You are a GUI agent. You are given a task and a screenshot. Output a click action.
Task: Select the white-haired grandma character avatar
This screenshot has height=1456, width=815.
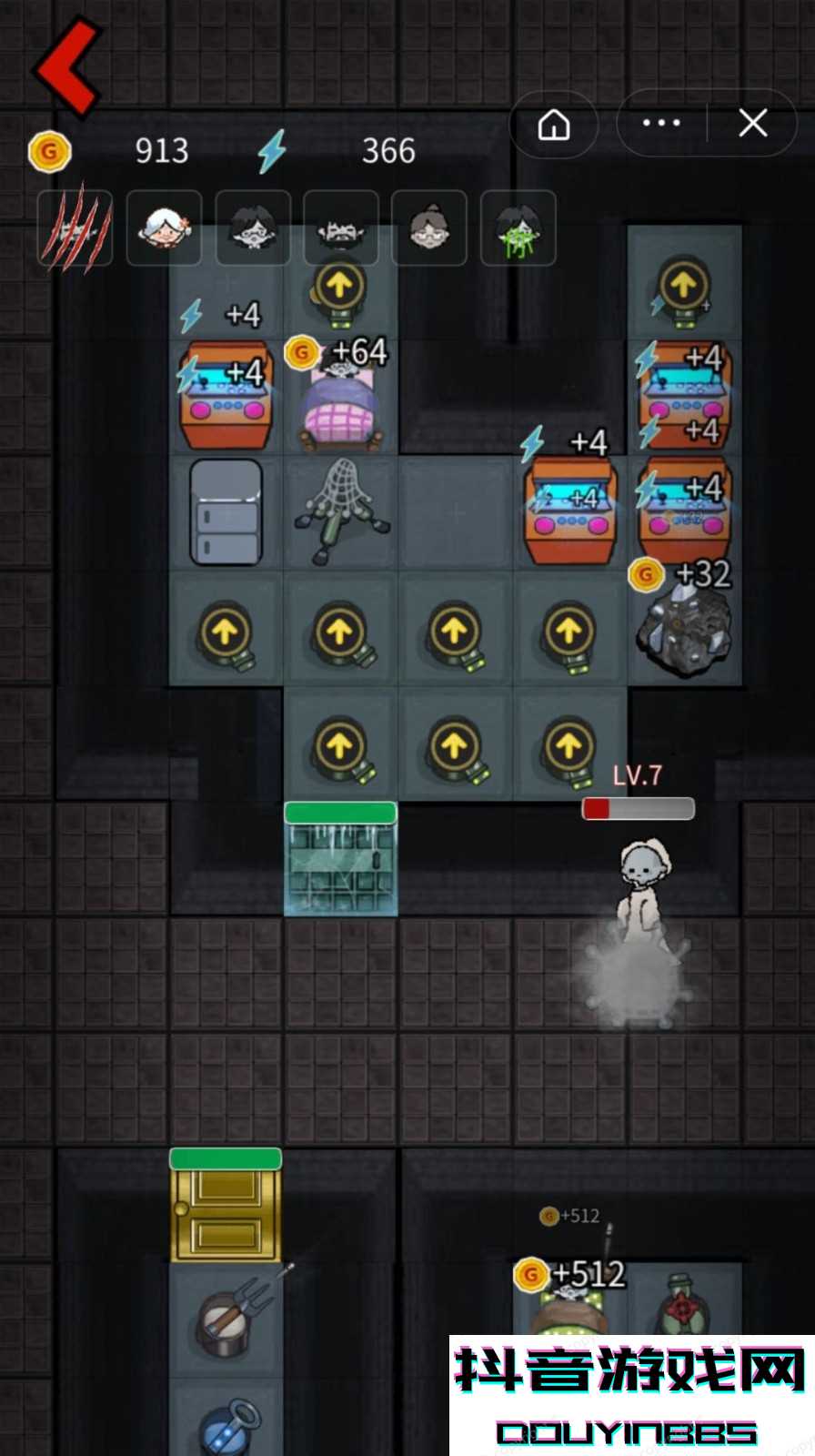point(164,227)
